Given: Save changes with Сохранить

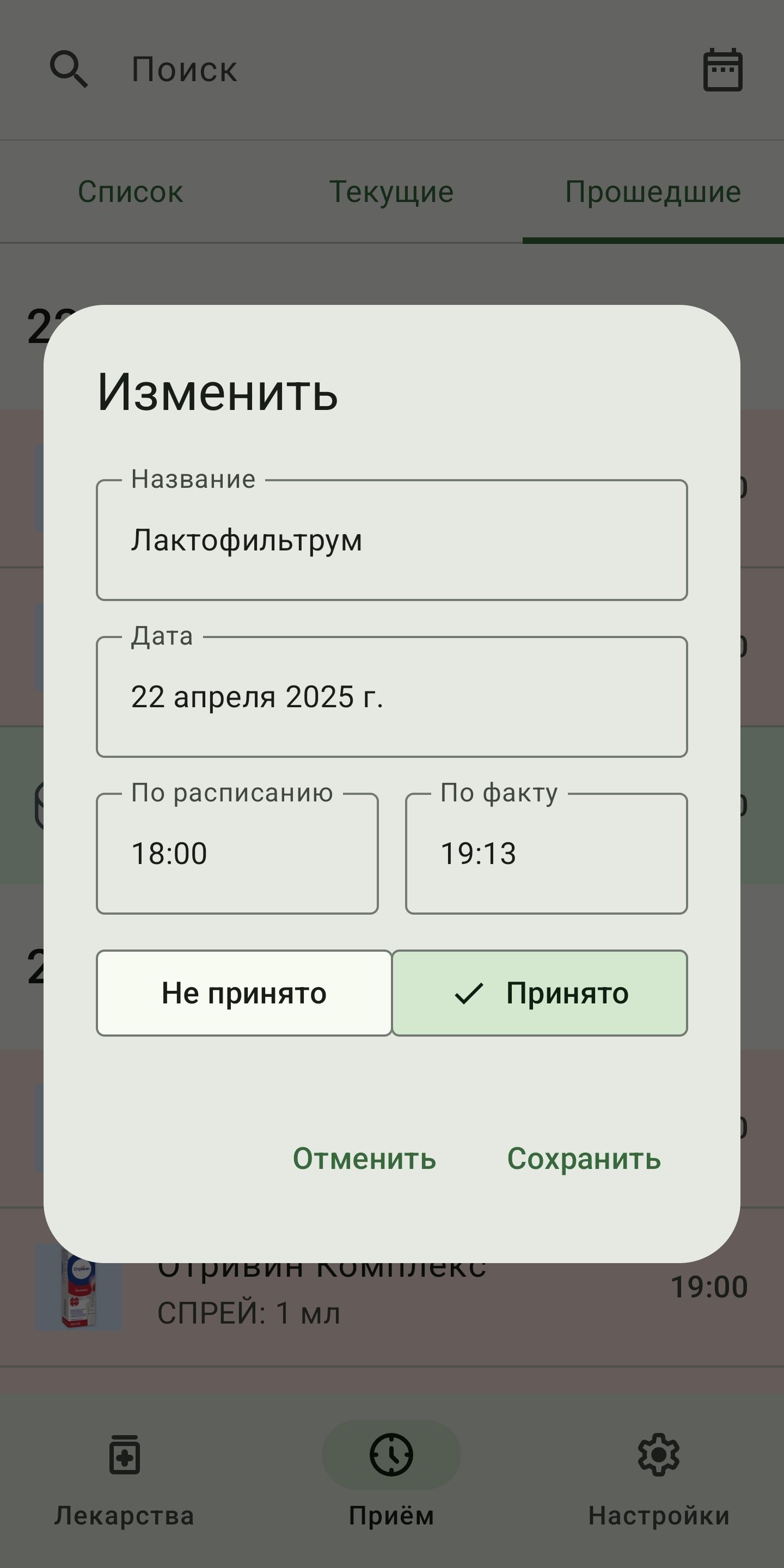Looking at the screenshot, I should click(x=584, y=1159).
